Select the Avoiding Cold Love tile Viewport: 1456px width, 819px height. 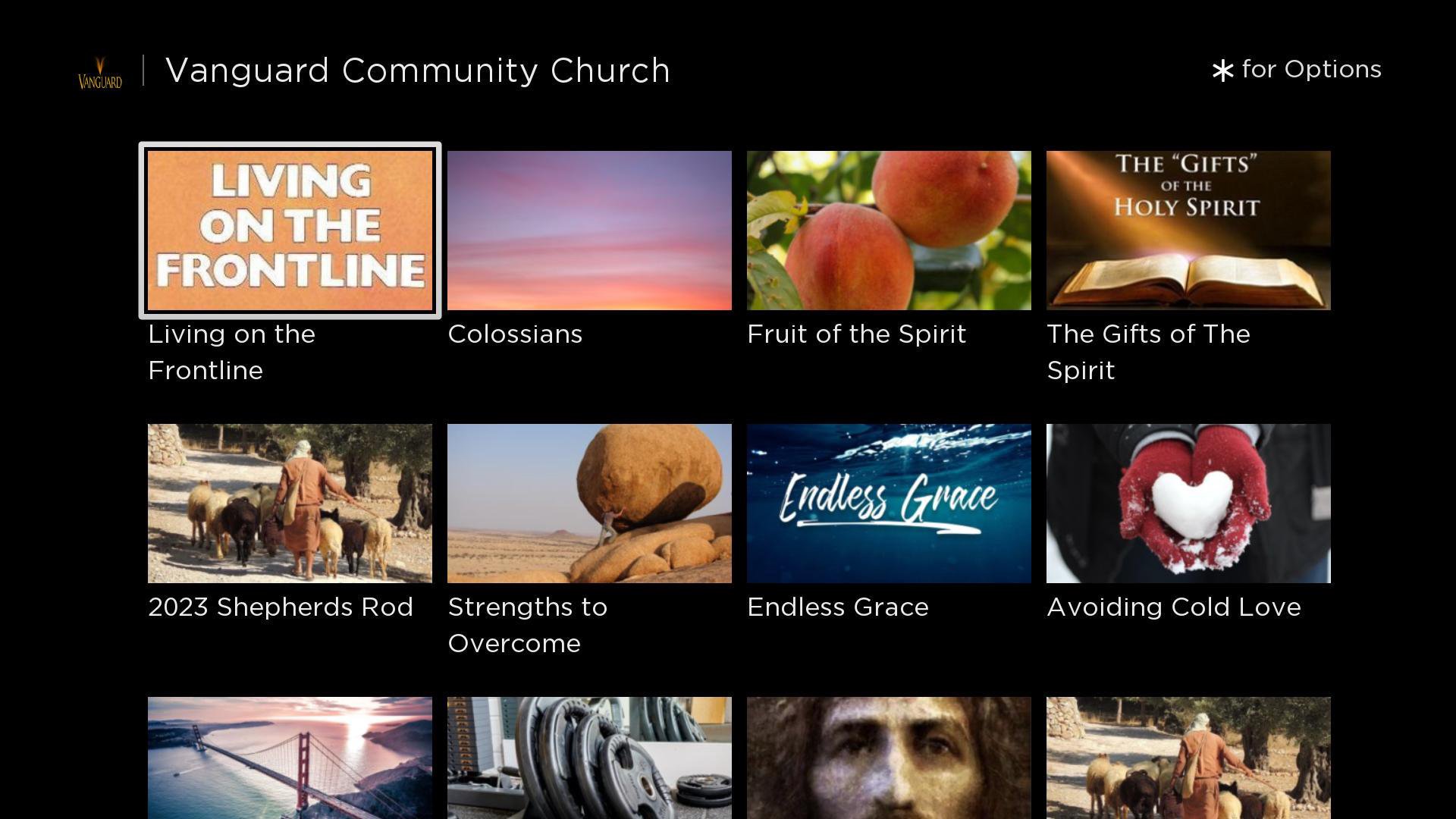pos(1188,503)
